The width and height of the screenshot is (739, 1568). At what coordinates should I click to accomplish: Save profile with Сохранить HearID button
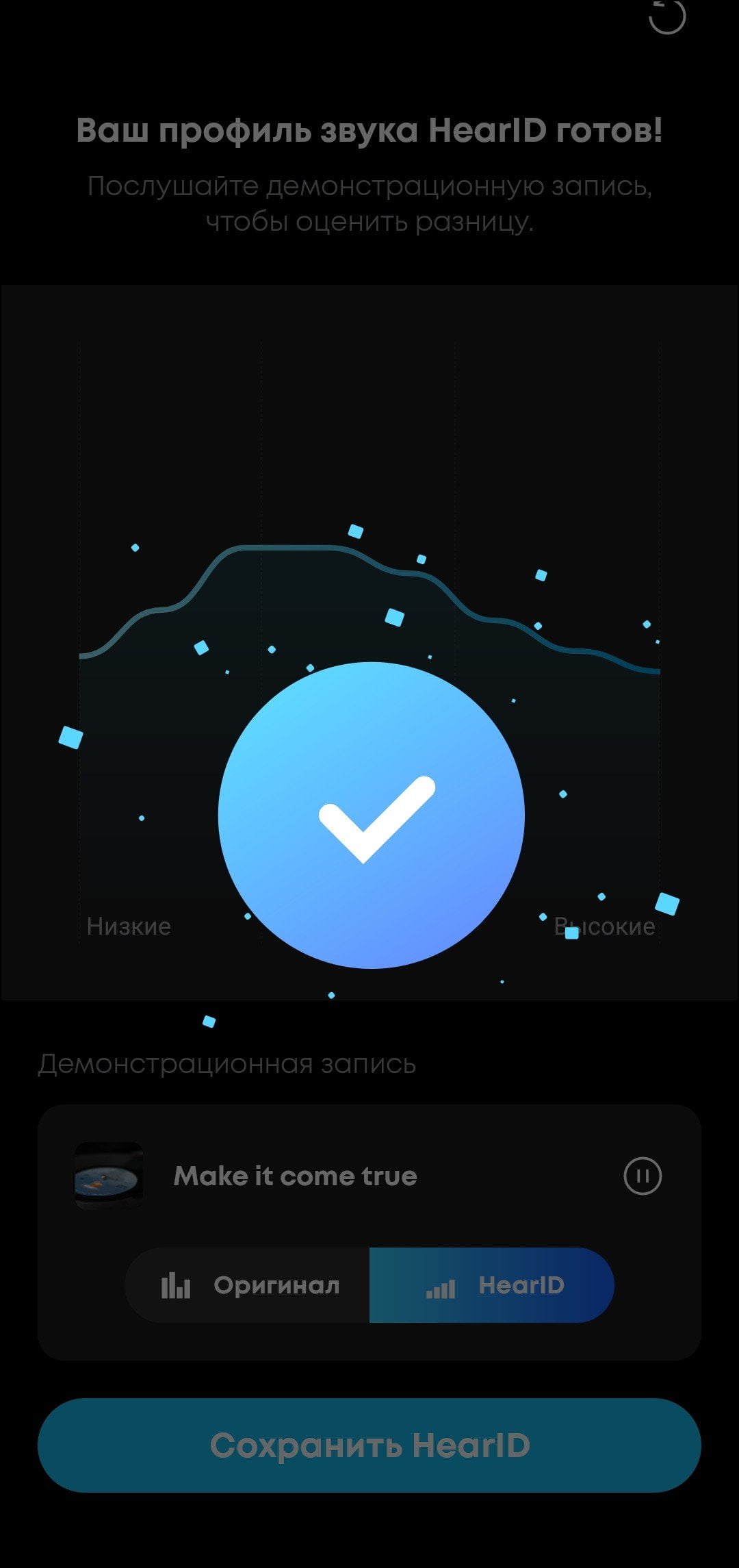(x=369, y=1445)
